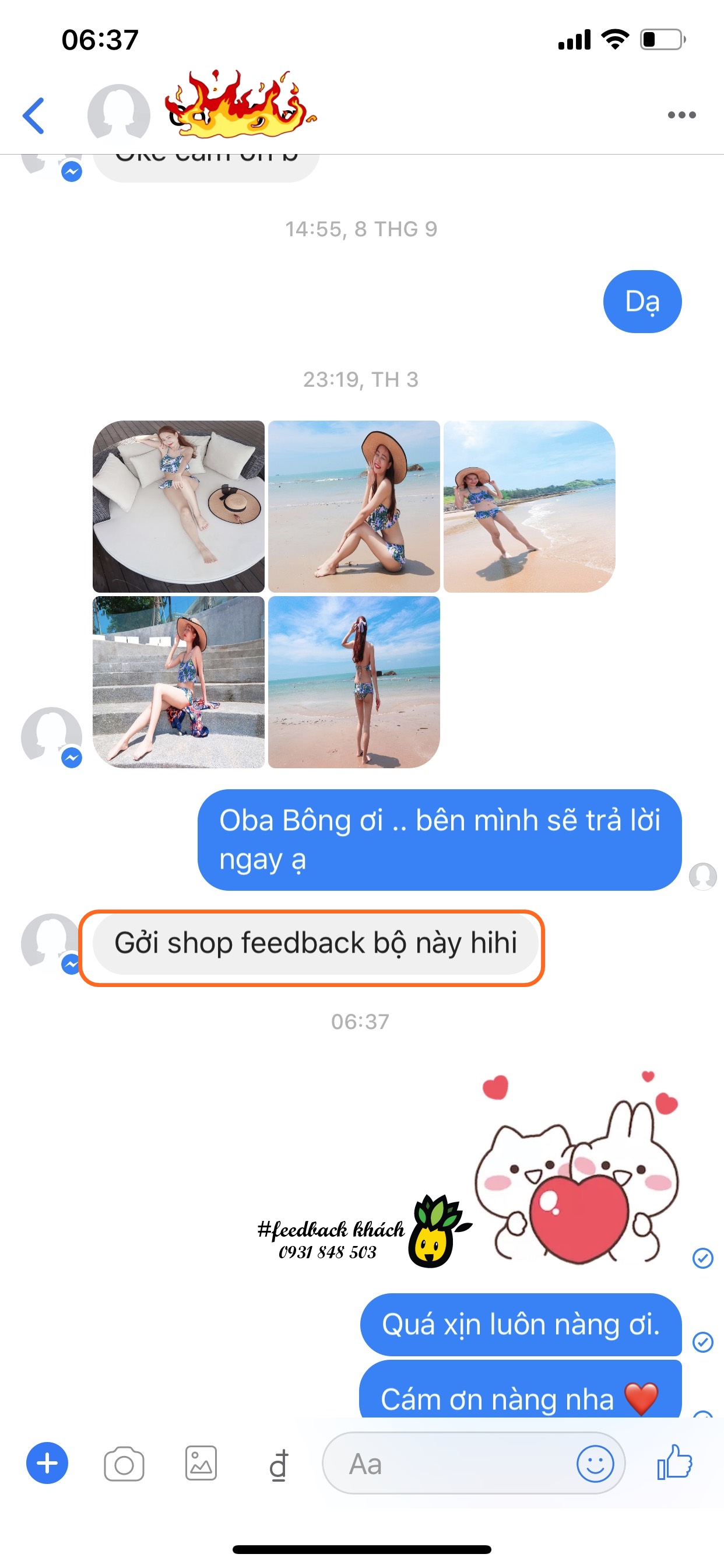Screen dimensions: 724x1568
Task: Open the photo gallery picker
Action: pos(201,1462)
